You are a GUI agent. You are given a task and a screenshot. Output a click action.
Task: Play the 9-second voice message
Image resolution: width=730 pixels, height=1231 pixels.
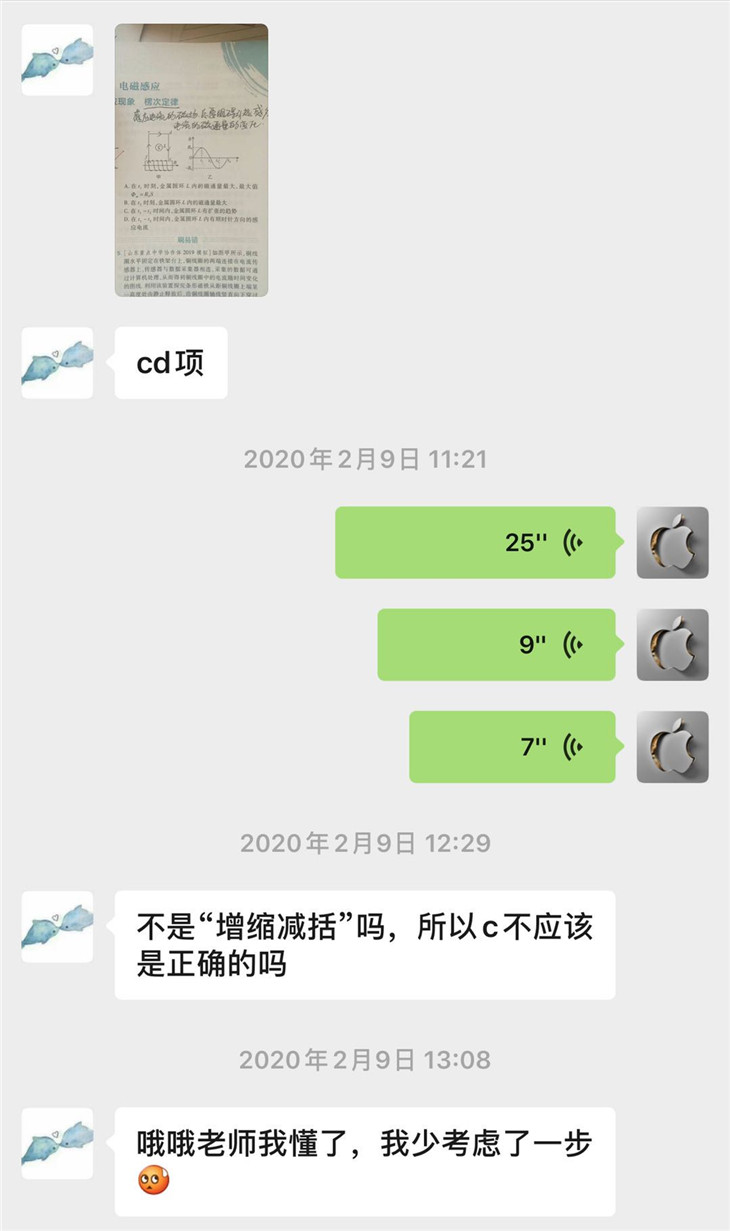pyautogui.click(x=496, y=644)
